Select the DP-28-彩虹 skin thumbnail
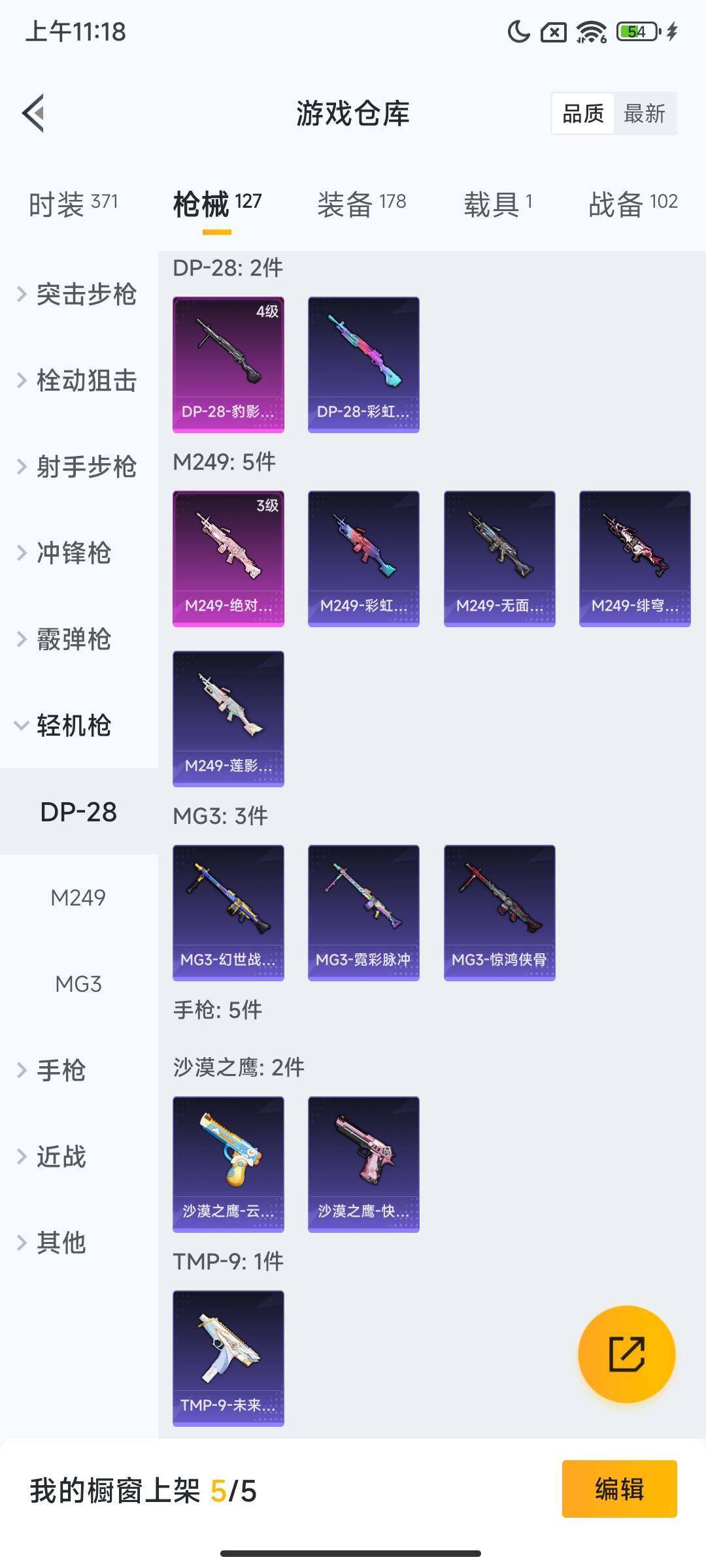Image resolution: width=706 pixels, height=1568 pixels. tap(363, 365)
